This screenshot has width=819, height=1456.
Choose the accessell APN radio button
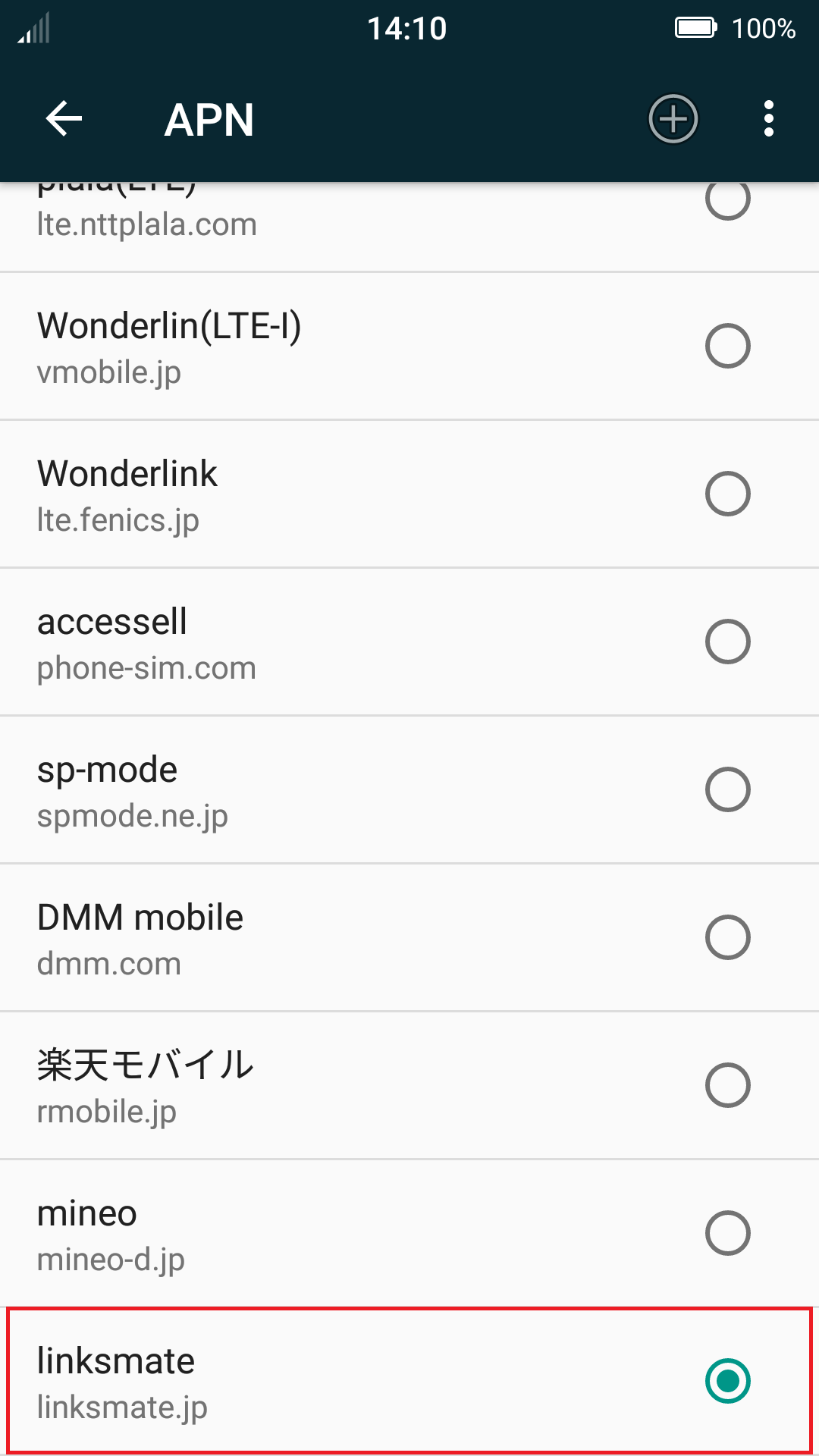727,642
